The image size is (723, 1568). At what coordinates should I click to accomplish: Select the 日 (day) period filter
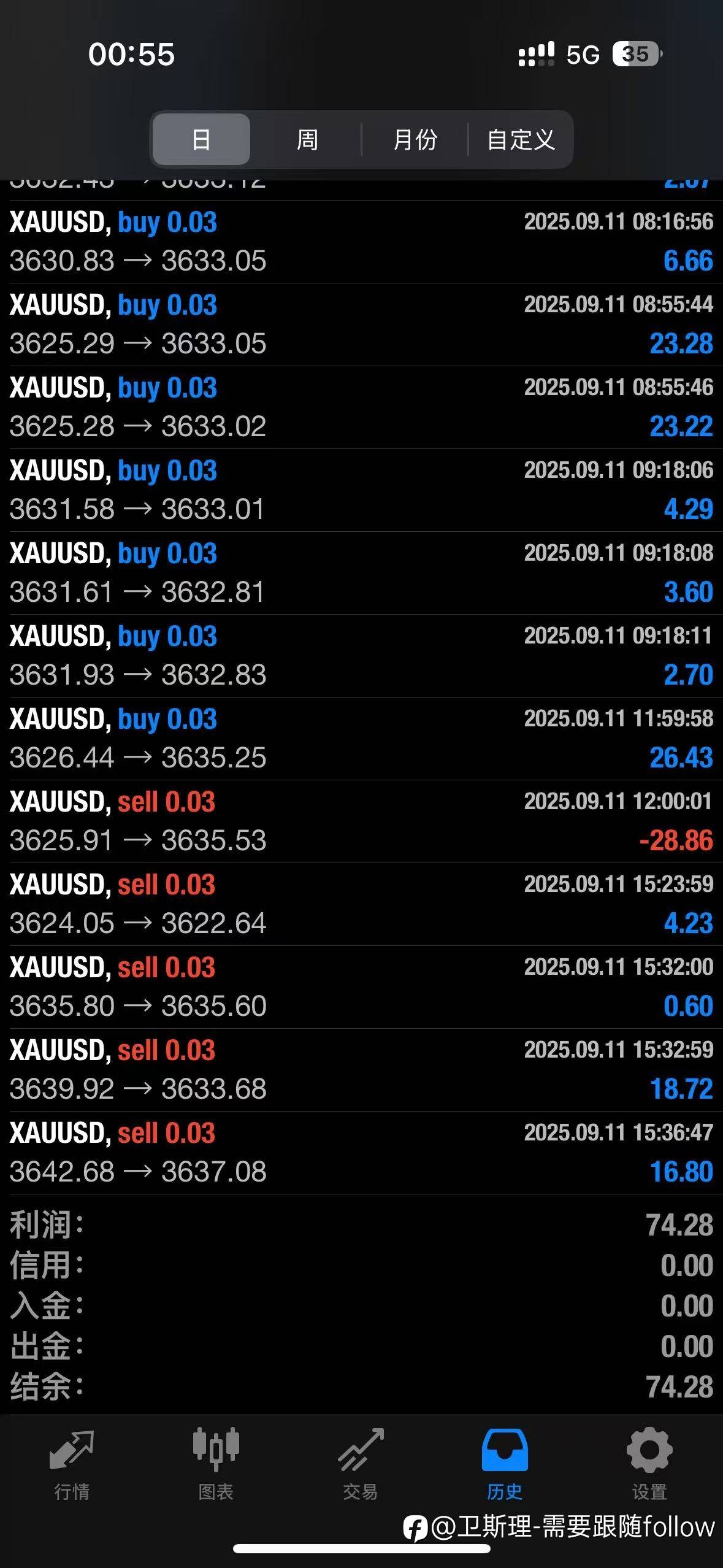201,139
